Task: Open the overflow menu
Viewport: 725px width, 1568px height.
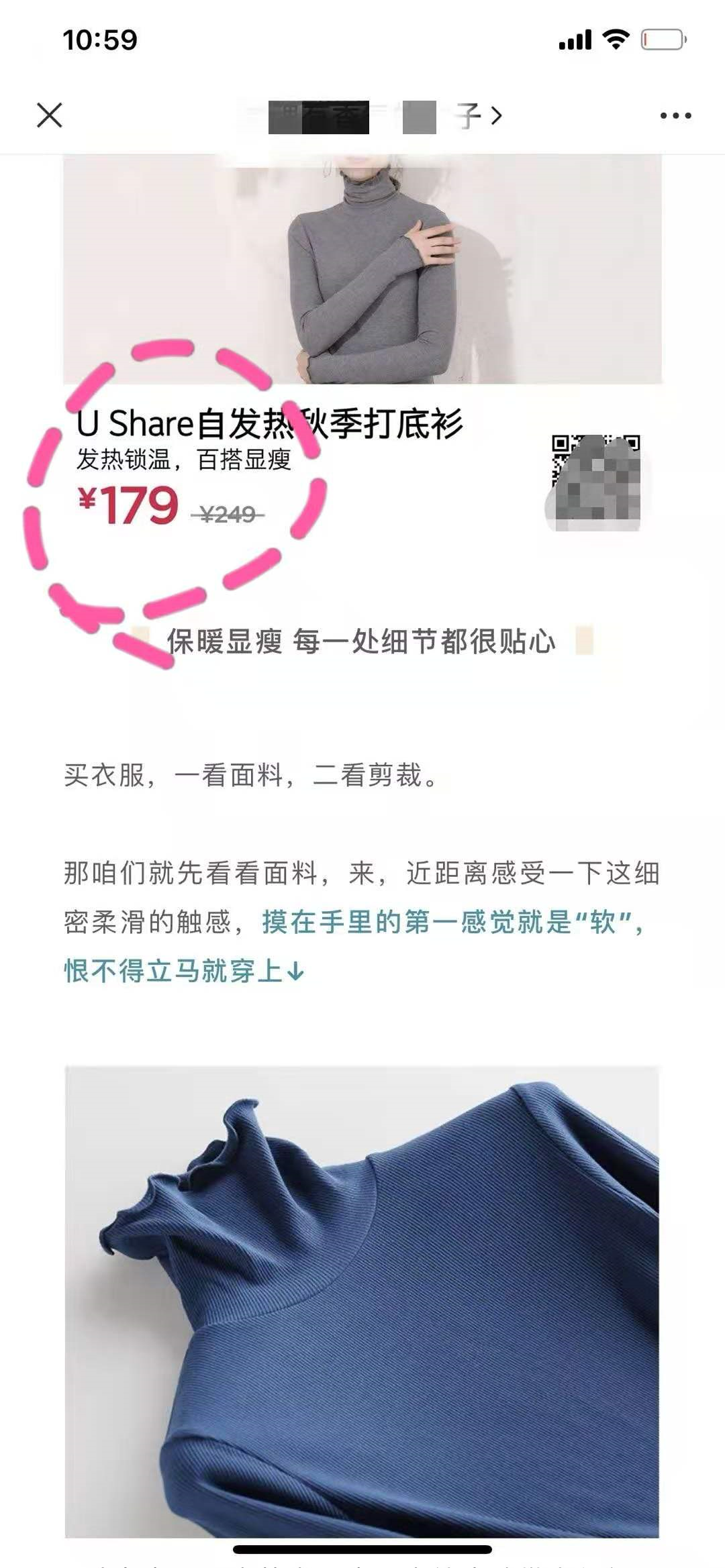Action: point(675,116)
